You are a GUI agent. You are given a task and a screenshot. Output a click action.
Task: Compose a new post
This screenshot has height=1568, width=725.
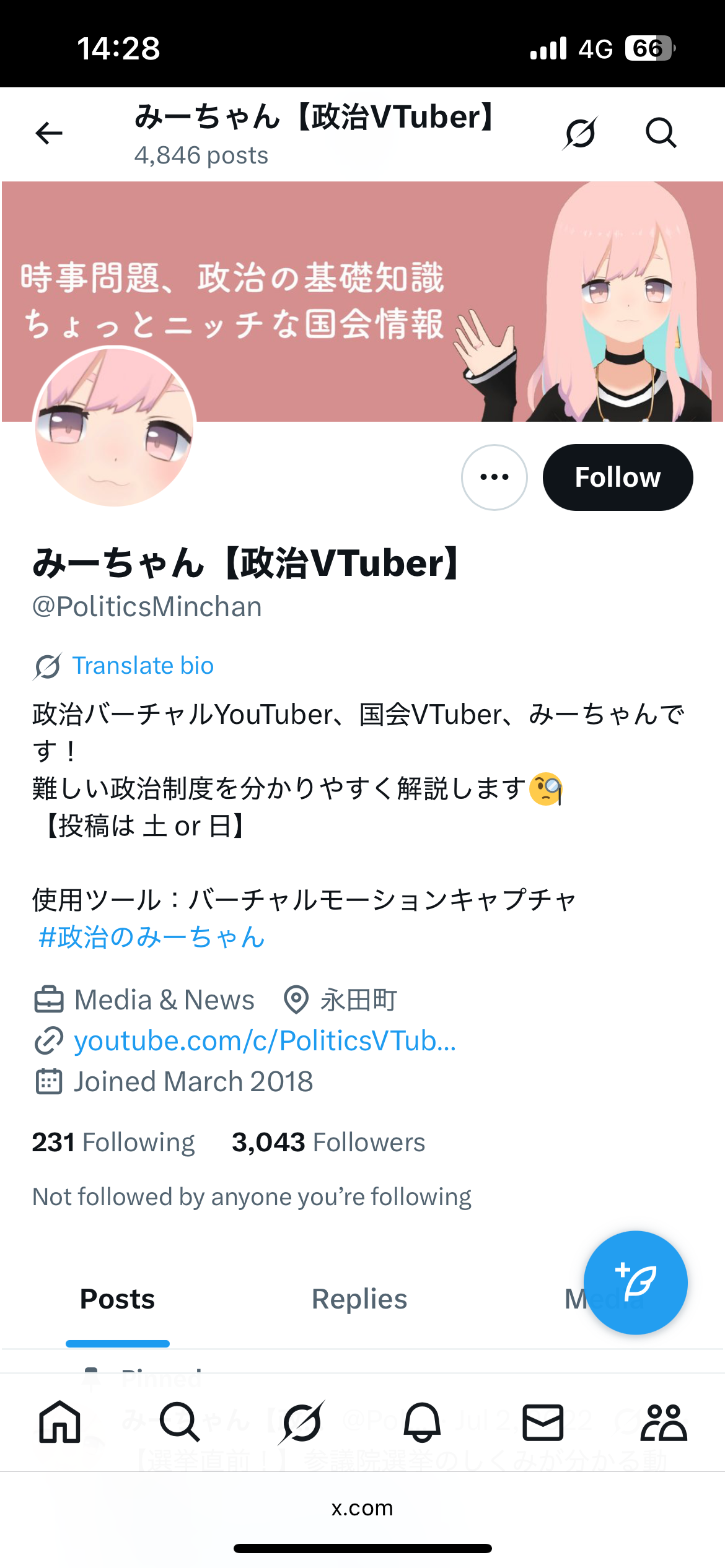coord(635,1283)
